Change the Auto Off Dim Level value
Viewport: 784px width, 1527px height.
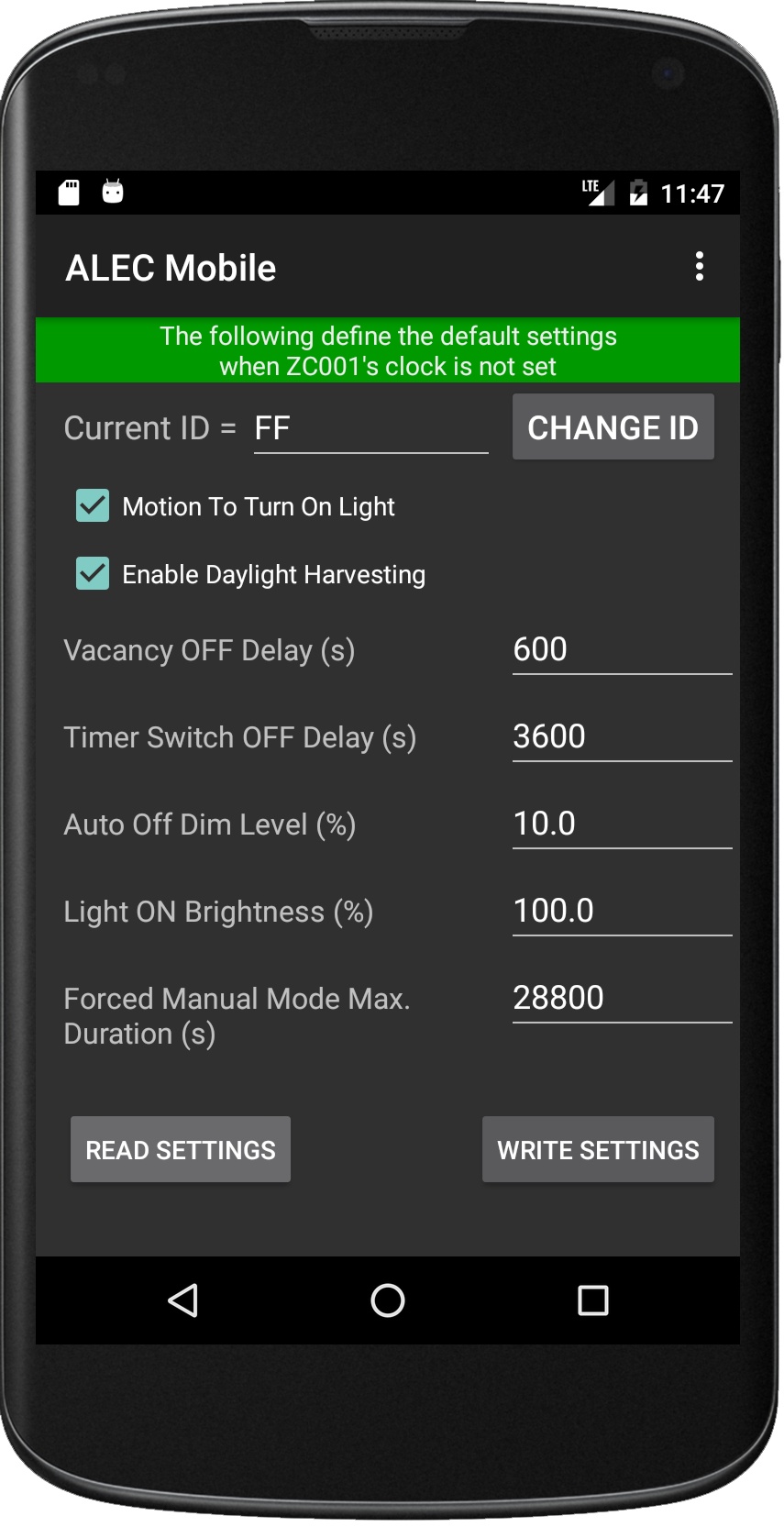point(622,824)
